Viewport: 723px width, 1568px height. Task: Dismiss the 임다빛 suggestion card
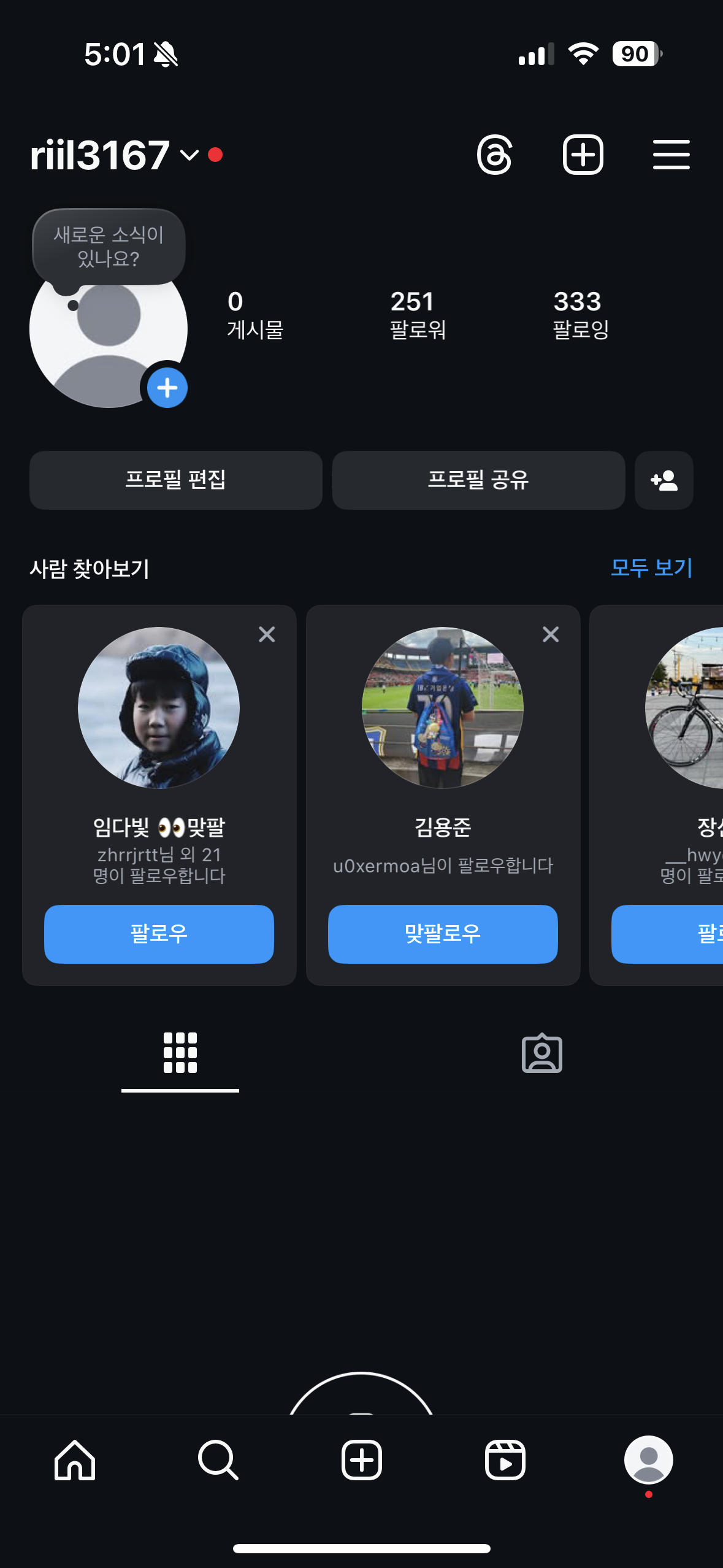[x=267, y=634]
